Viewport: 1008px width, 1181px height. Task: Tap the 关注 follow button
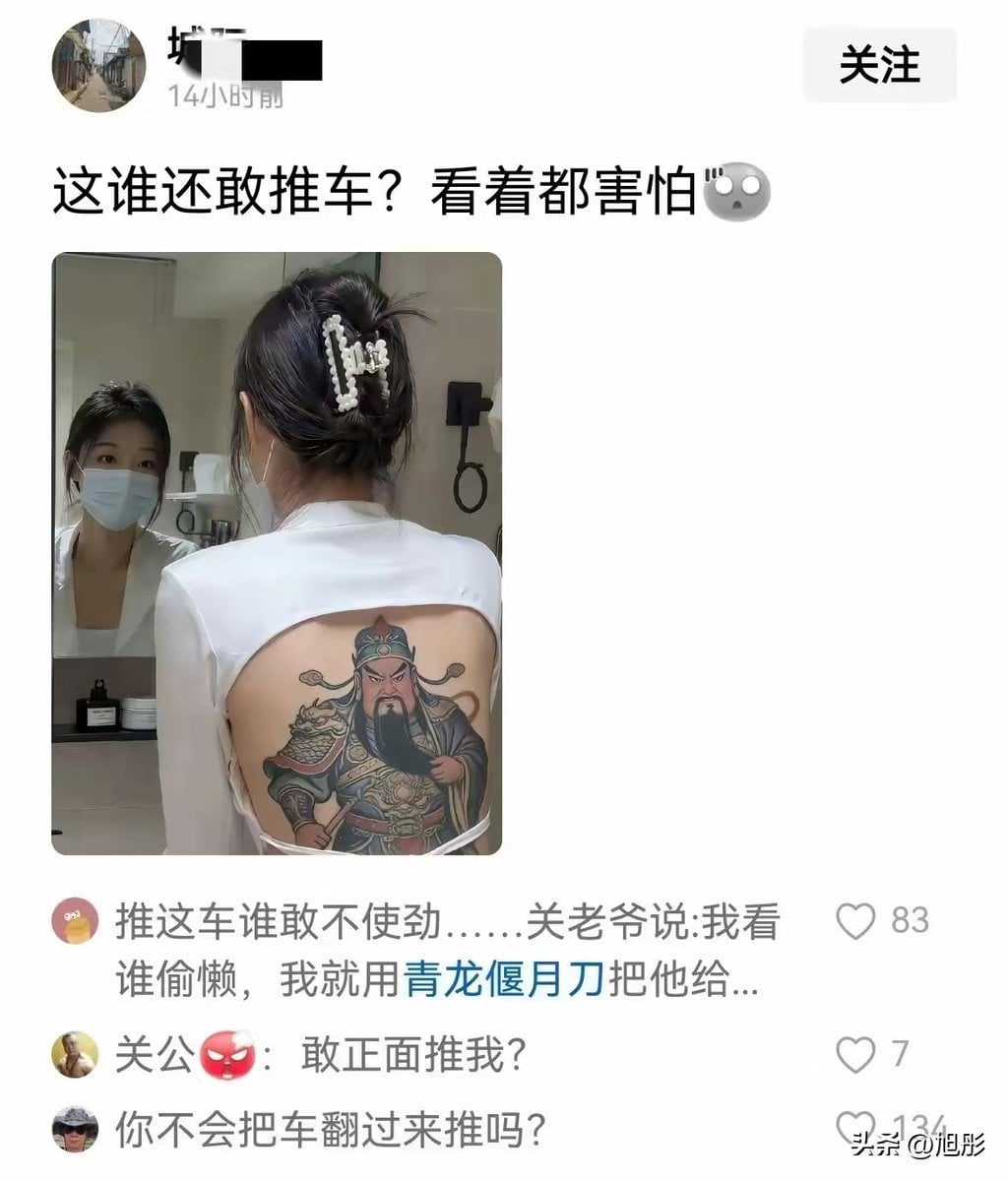pos(879,65)
